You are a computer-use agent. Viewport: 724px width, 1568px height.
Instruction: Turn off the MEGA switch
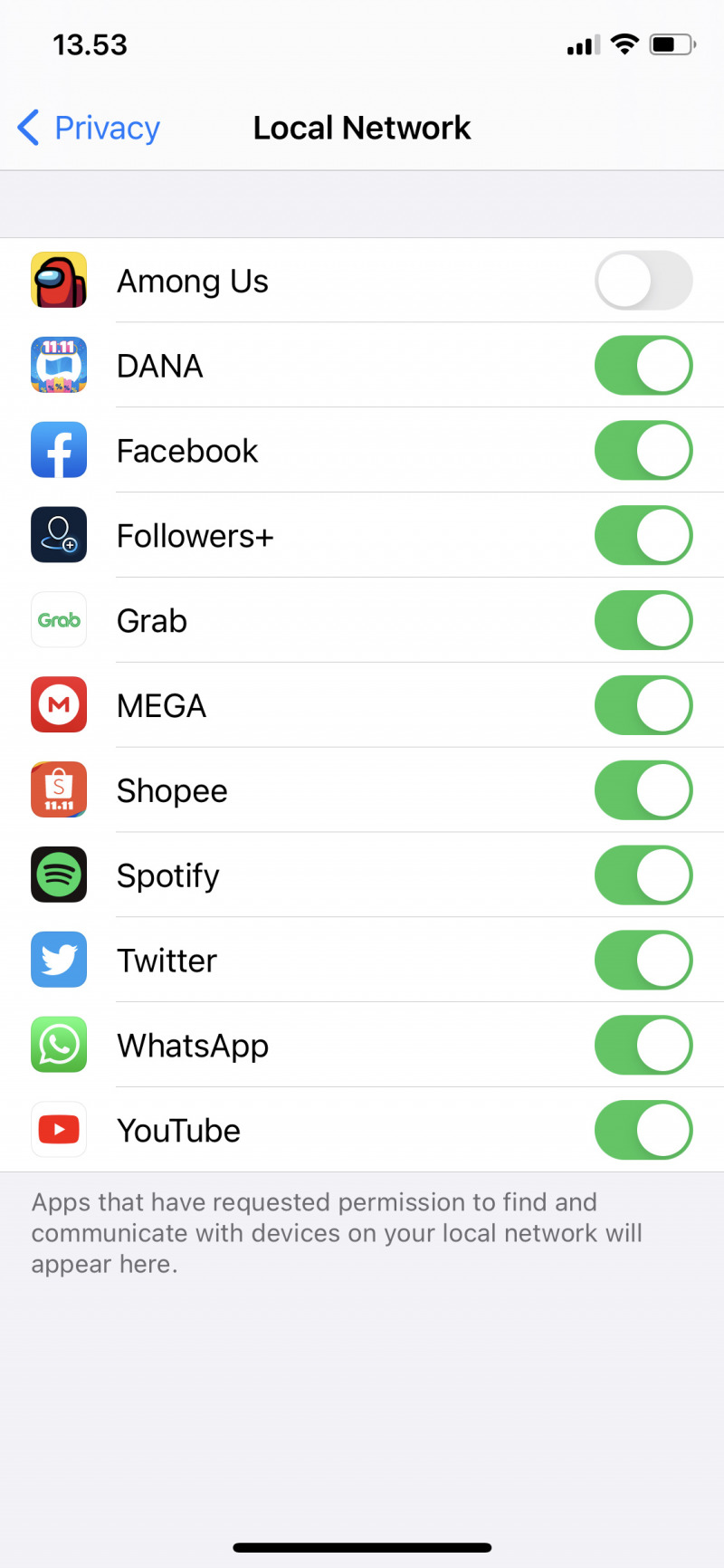(643, 705)
